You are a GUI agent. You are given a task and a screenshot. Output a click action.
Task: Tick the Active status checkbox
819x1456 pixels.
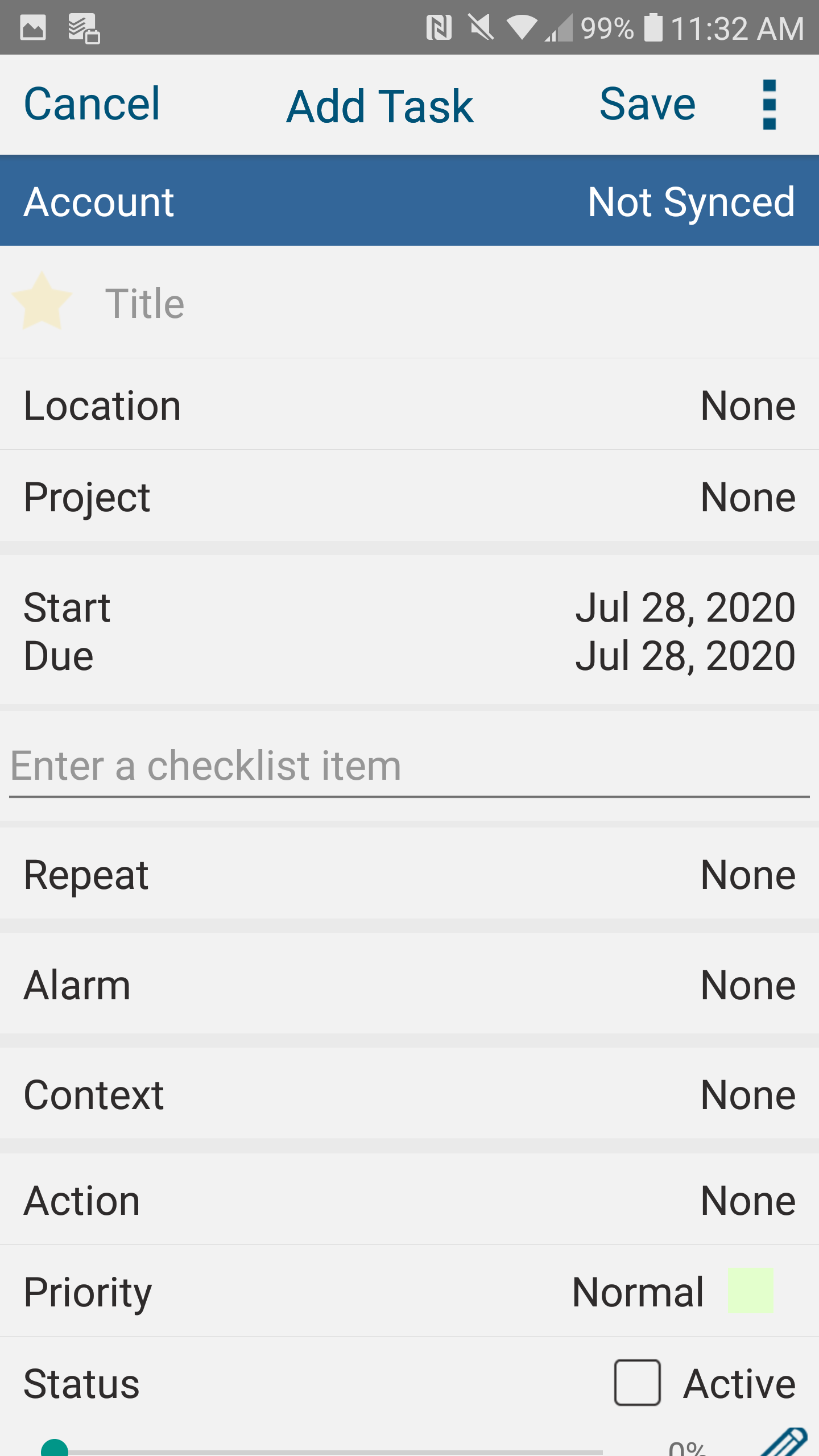point(637,1383)
